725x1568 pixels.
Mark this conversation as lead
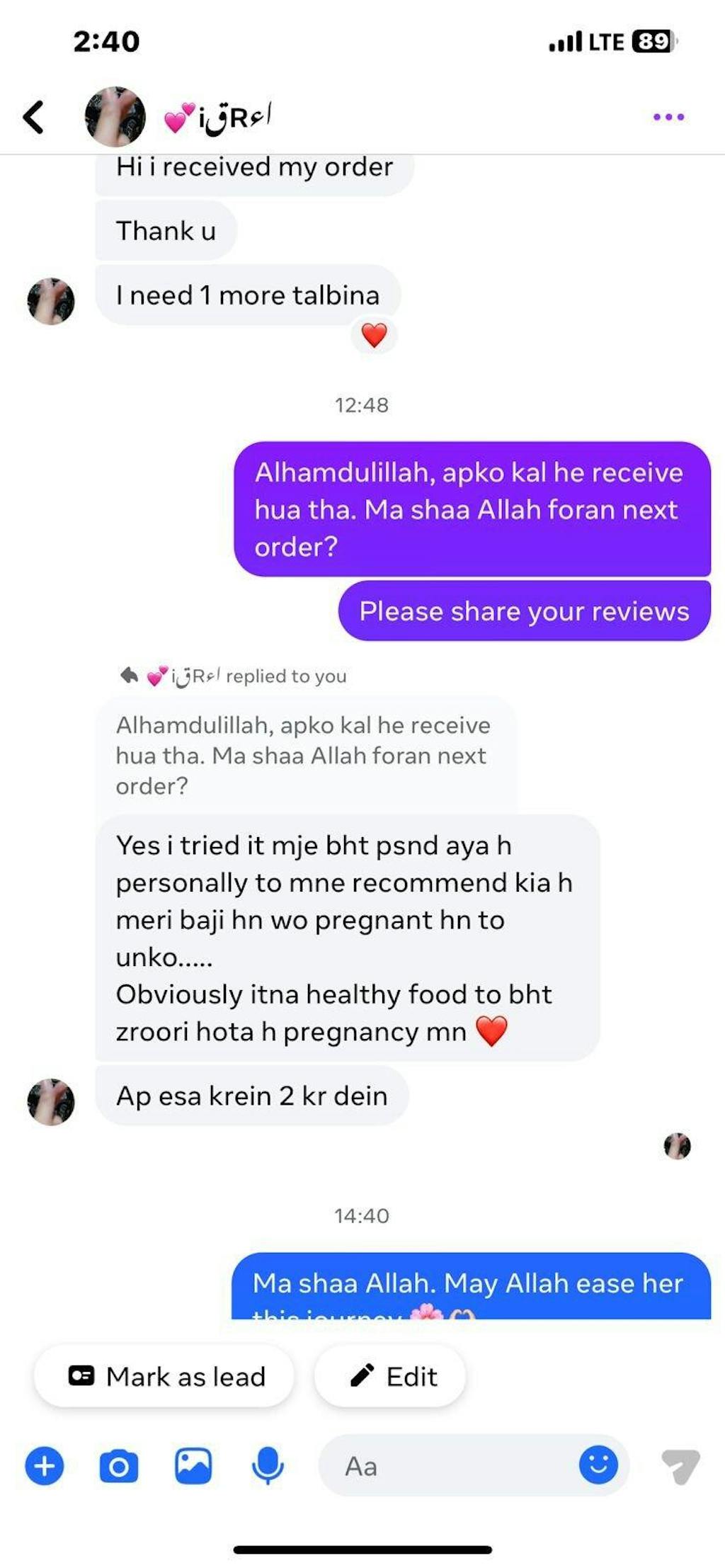click(164, 1376)
